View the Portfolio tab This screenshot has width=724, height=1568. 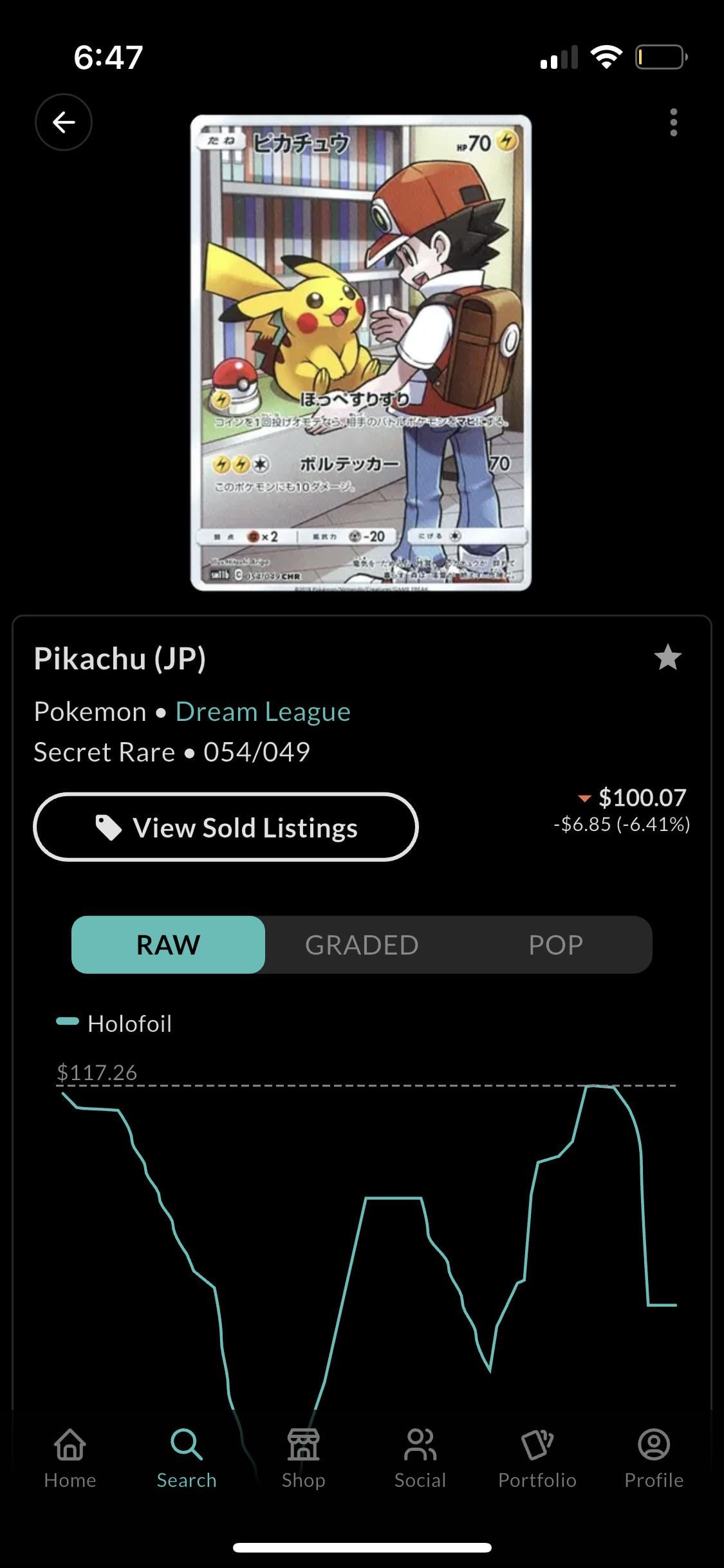(x=537, y=1459)
